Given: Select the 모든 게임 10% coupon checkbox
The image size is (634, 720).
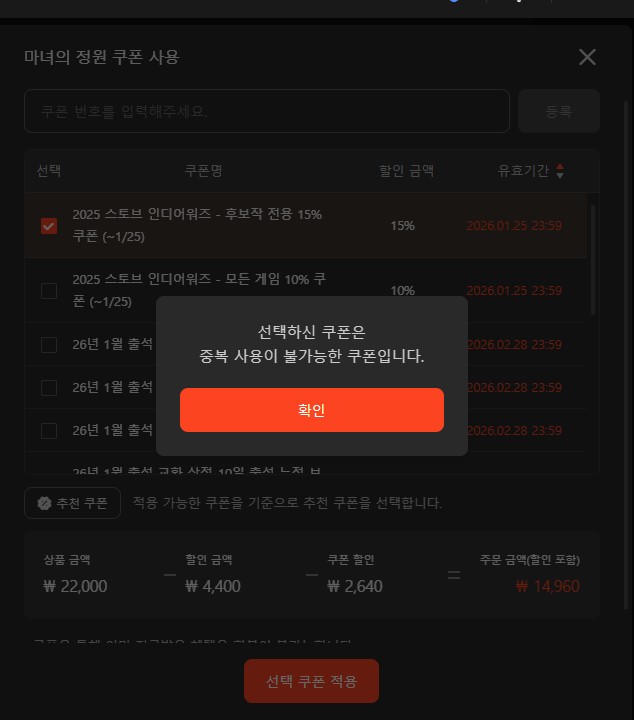Looking at the screenshot, I should coord(49,291).
